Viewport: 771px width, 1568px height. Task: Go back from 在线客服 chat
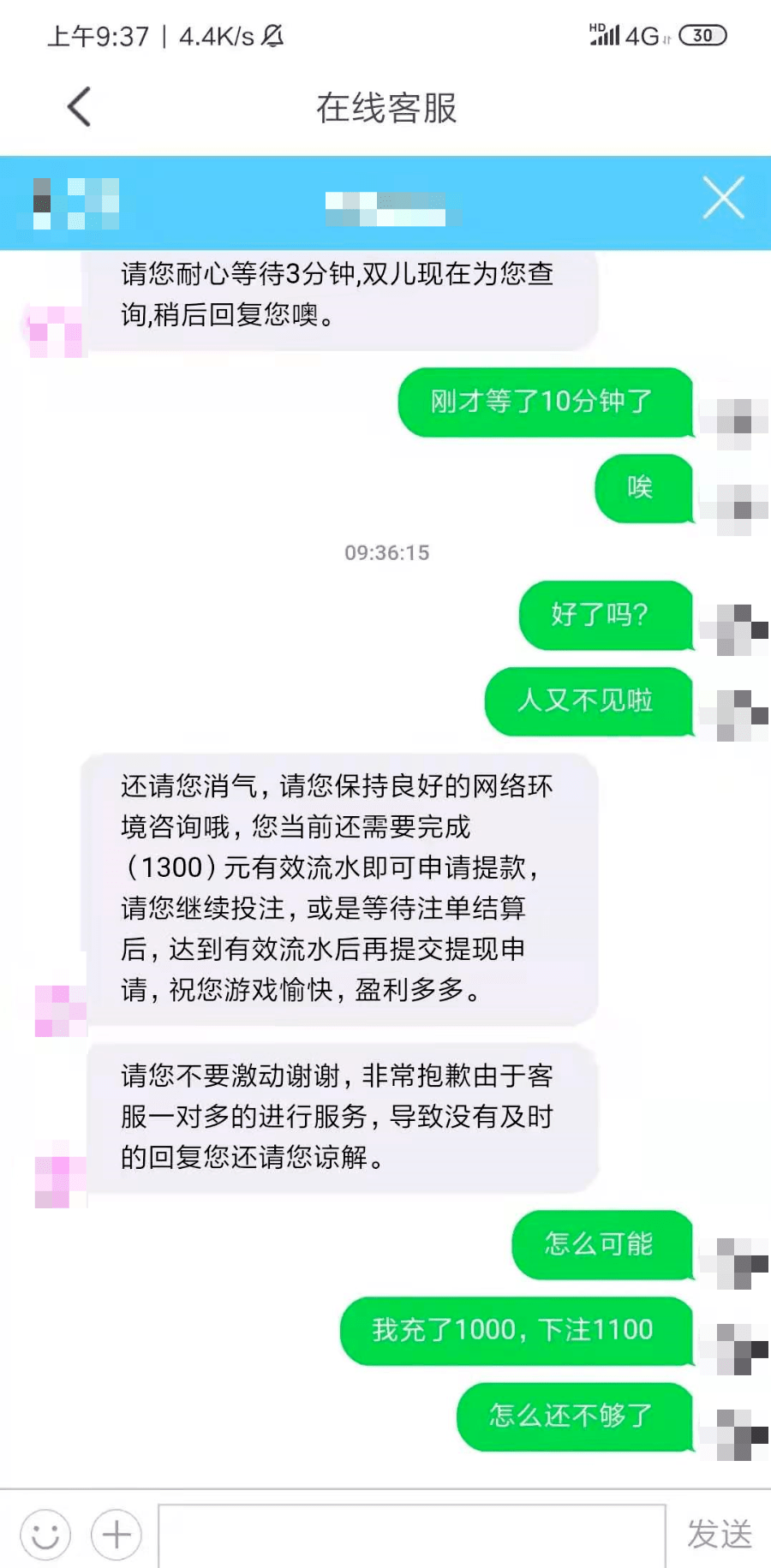tap(79, 107)
